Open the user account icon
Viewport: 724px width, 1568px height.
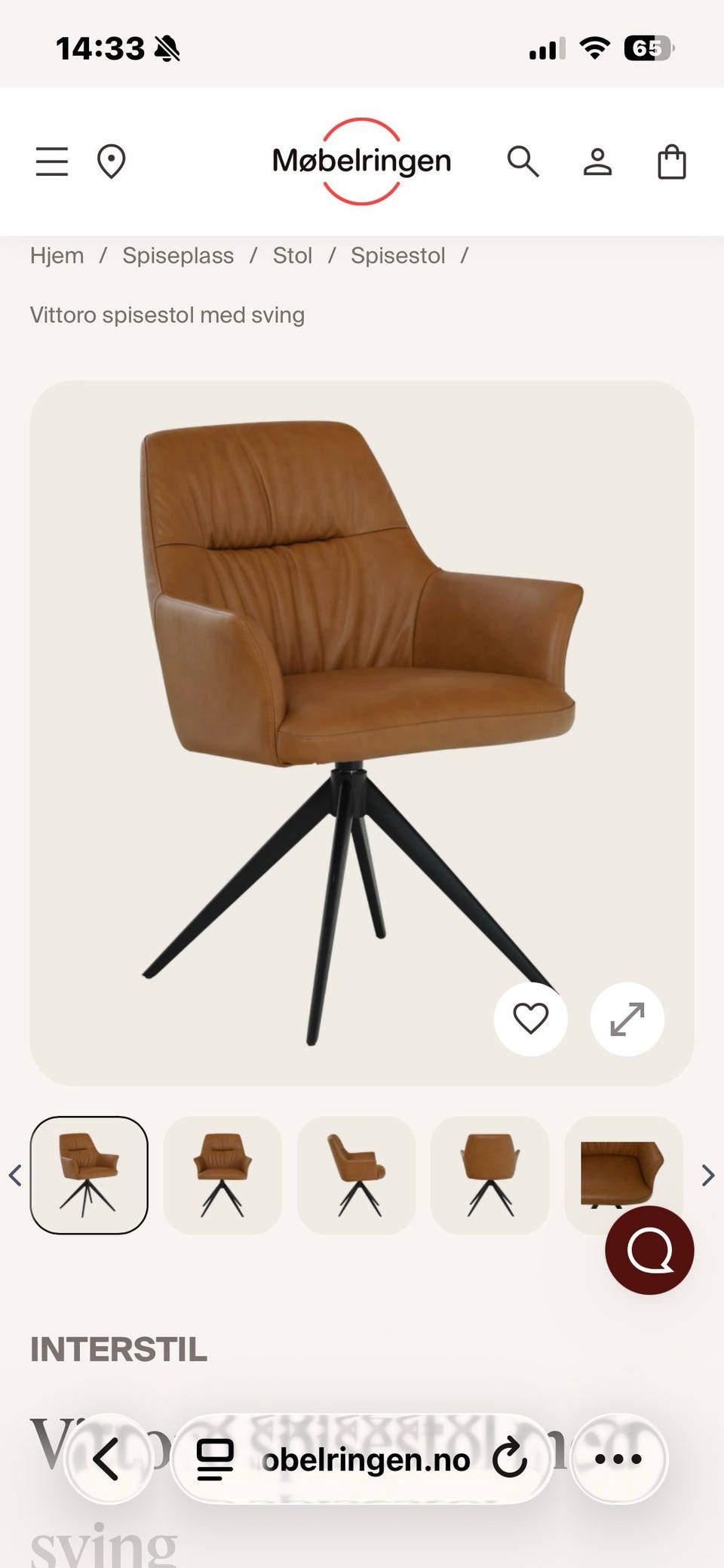click(597, 161)
